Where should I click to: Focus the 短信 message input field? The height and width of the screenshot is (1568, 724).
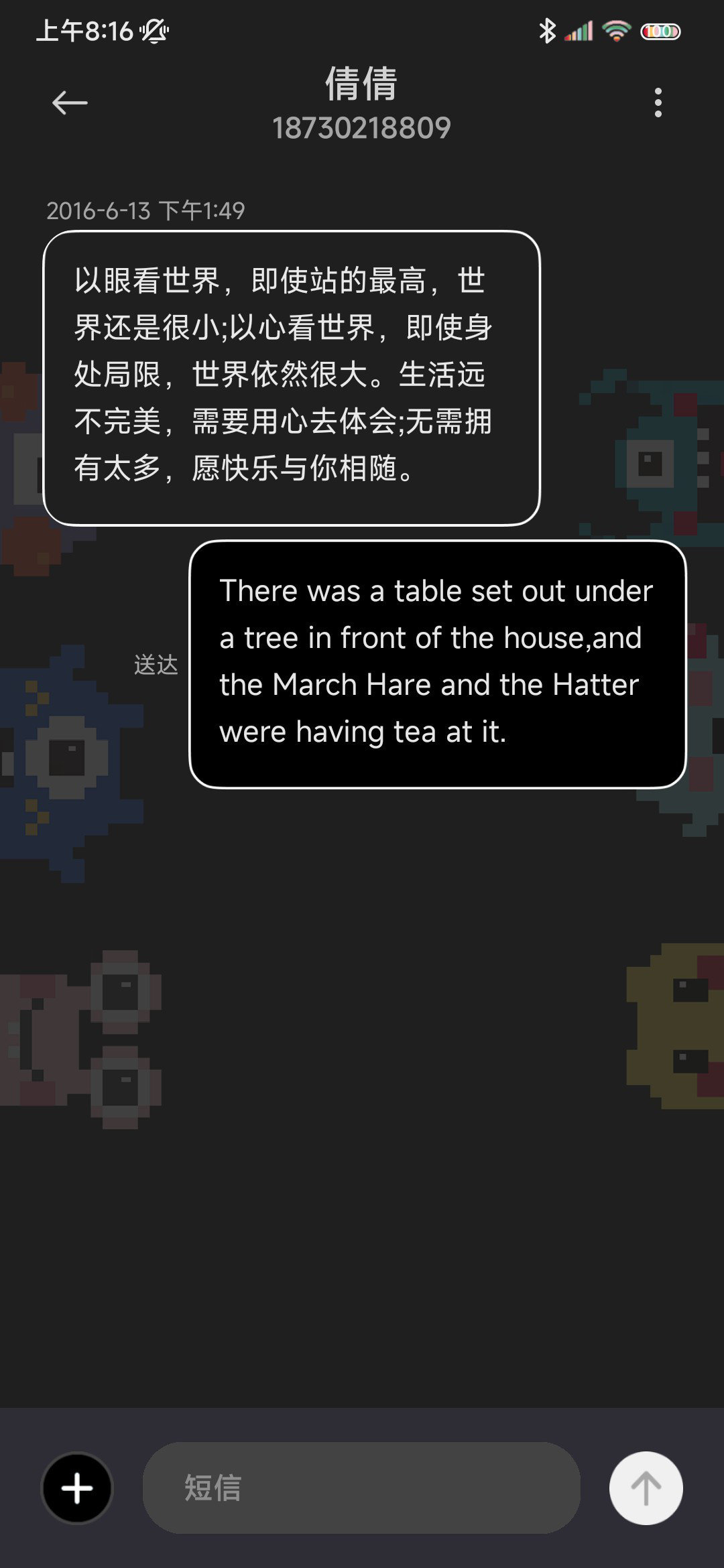[361, 1488]
